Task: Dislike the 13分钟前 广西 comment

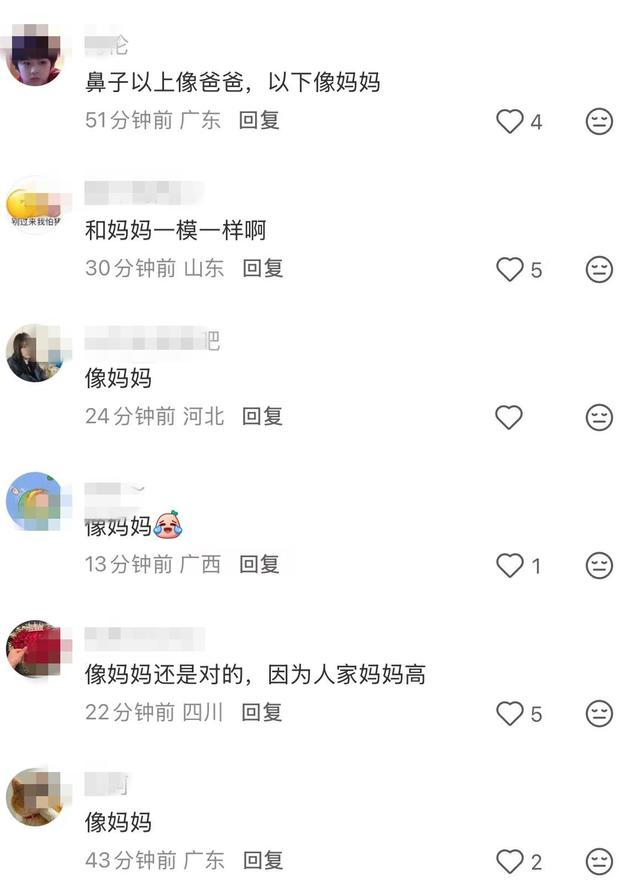Action: click(x=598, y=565)
